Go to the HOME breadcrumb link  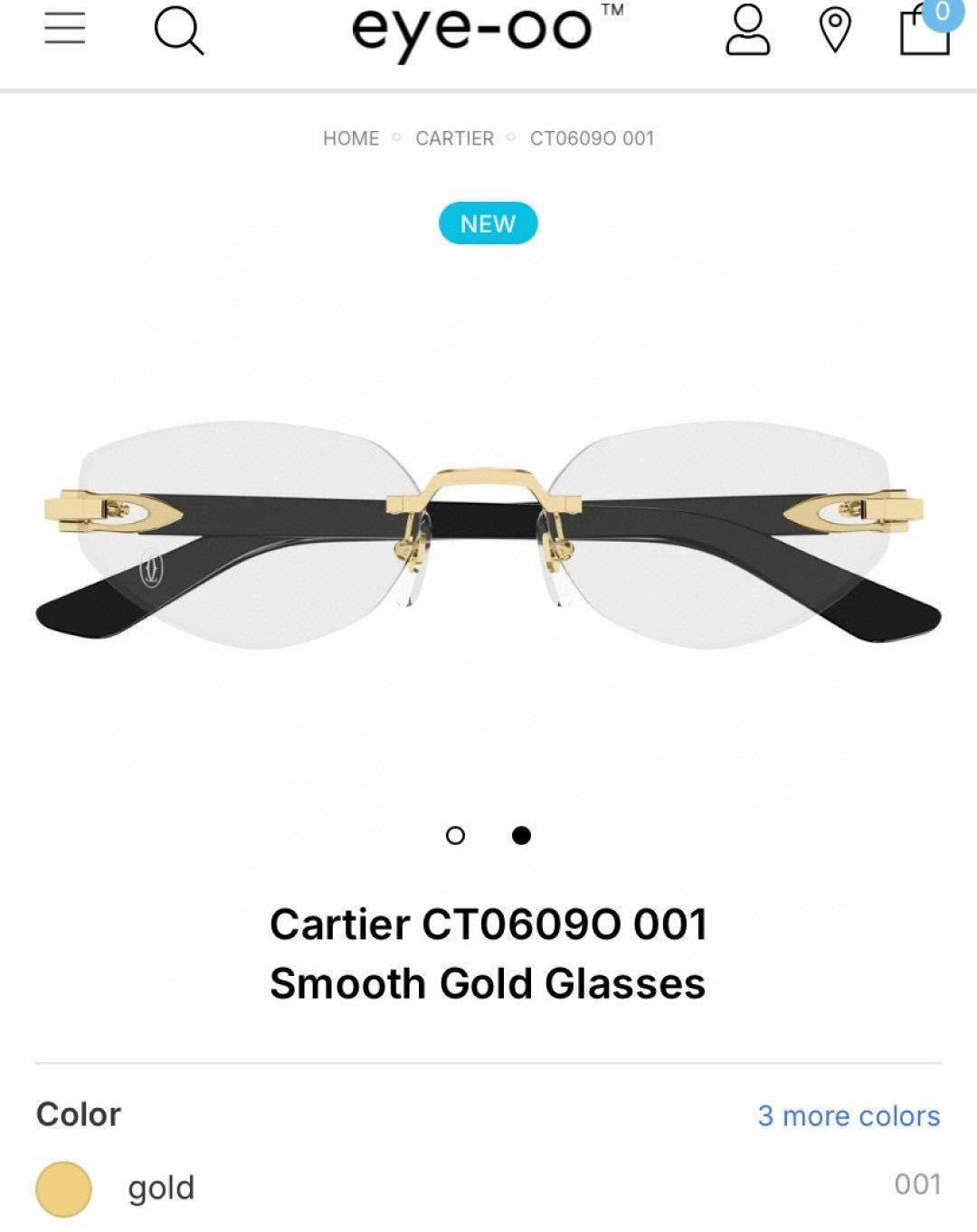click(352, 138)
